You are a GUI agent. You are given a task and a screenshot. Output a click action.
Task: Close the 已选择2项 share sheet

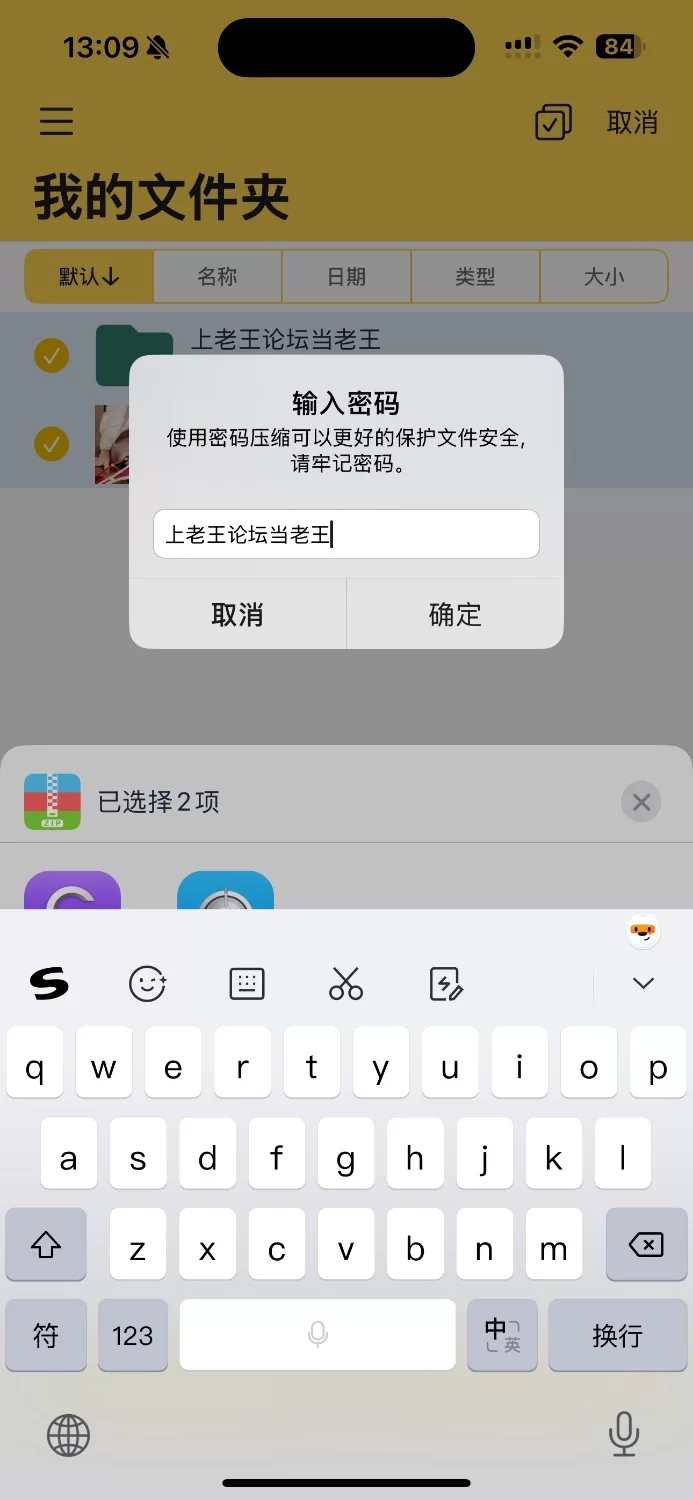click(x=641, y=801)
